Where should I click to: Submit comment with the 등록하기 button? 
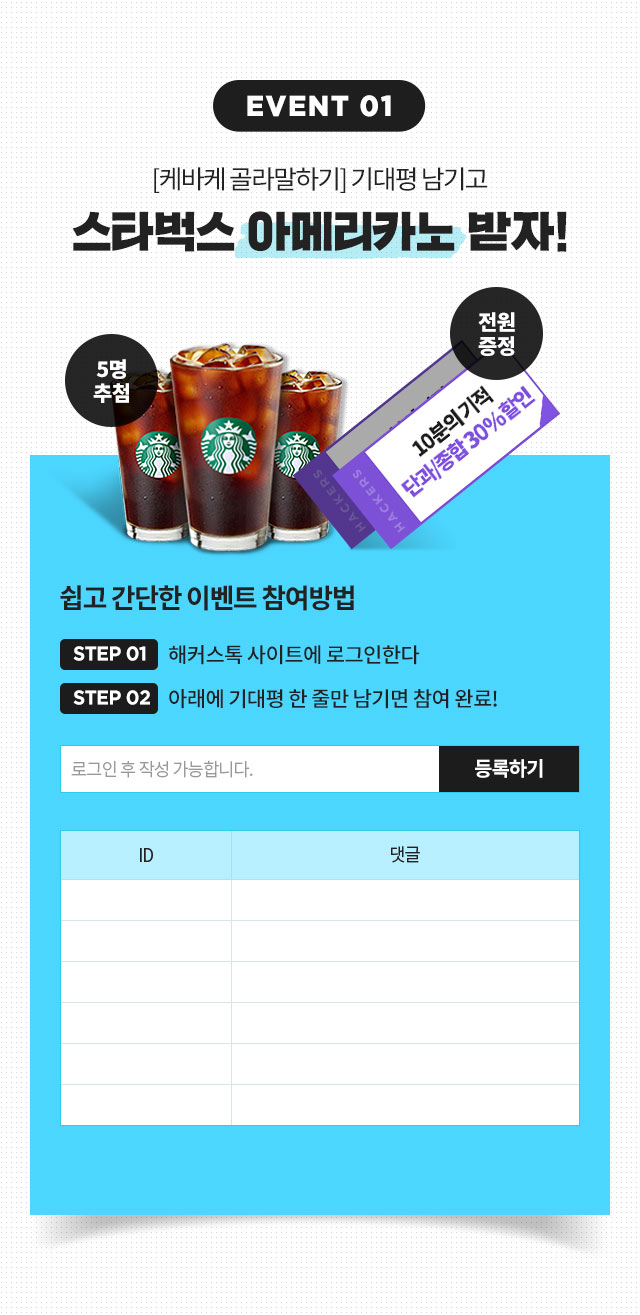(x=508, y=769)
